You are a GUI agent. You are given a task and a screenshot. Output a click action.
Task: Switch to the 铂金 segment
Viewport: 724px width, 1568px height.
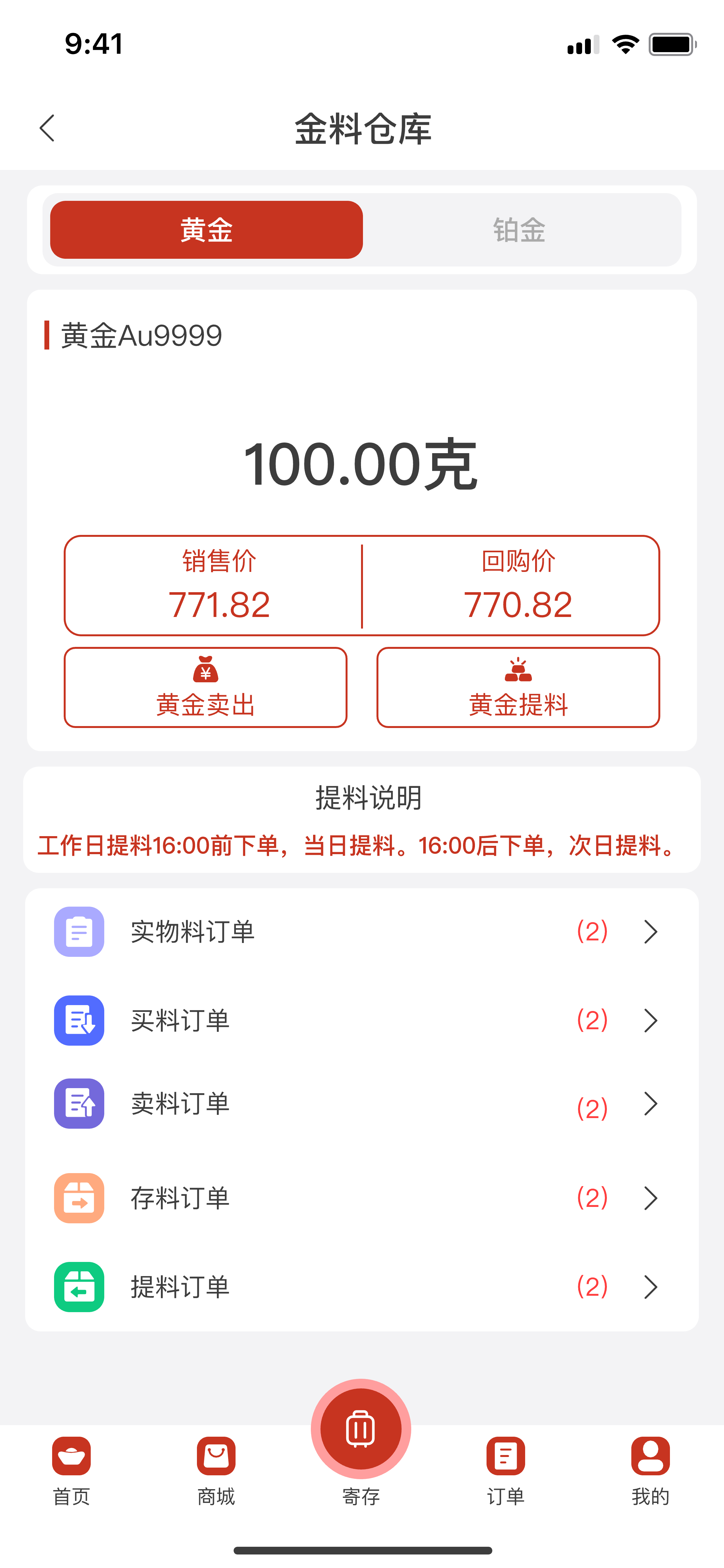coord(519,230)
